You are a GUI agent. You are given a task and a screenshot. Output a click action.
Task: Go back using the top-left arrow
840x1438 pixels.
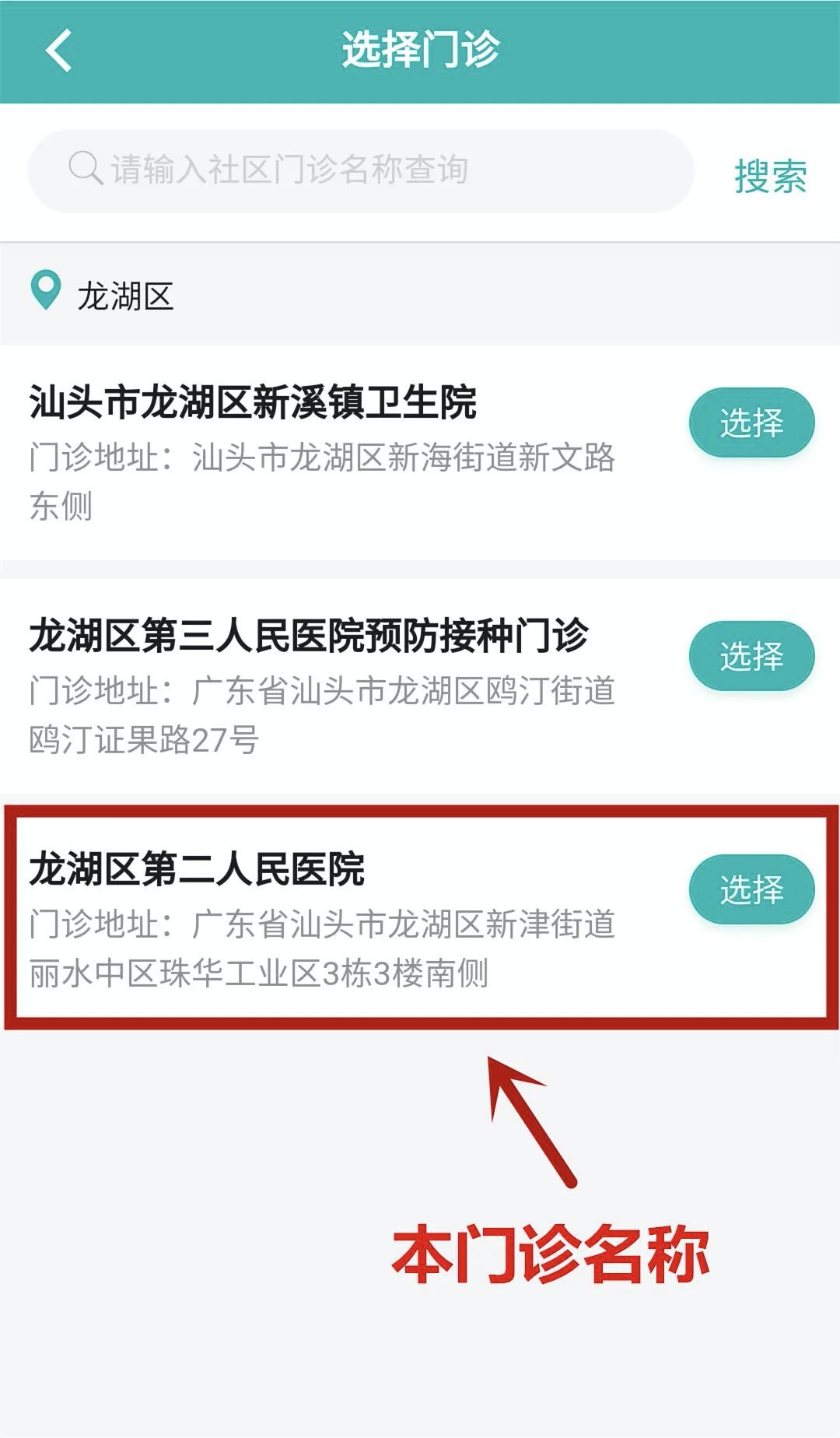click(59, 51)
